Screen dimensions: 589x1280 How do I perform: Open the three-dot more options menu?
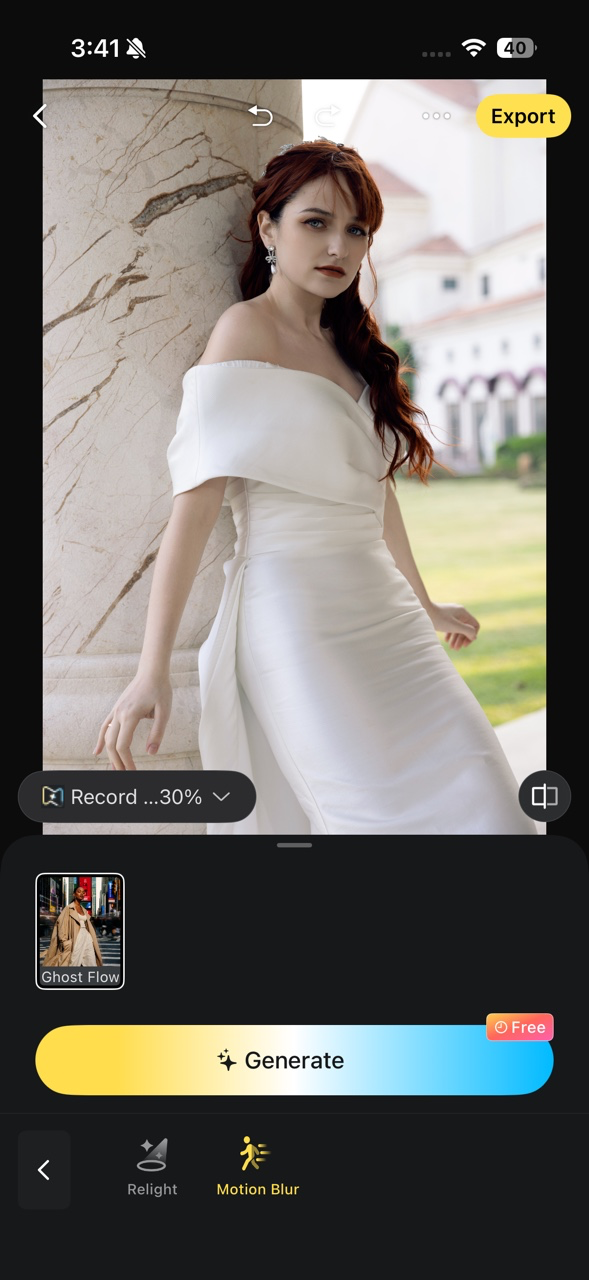point(436,116)
